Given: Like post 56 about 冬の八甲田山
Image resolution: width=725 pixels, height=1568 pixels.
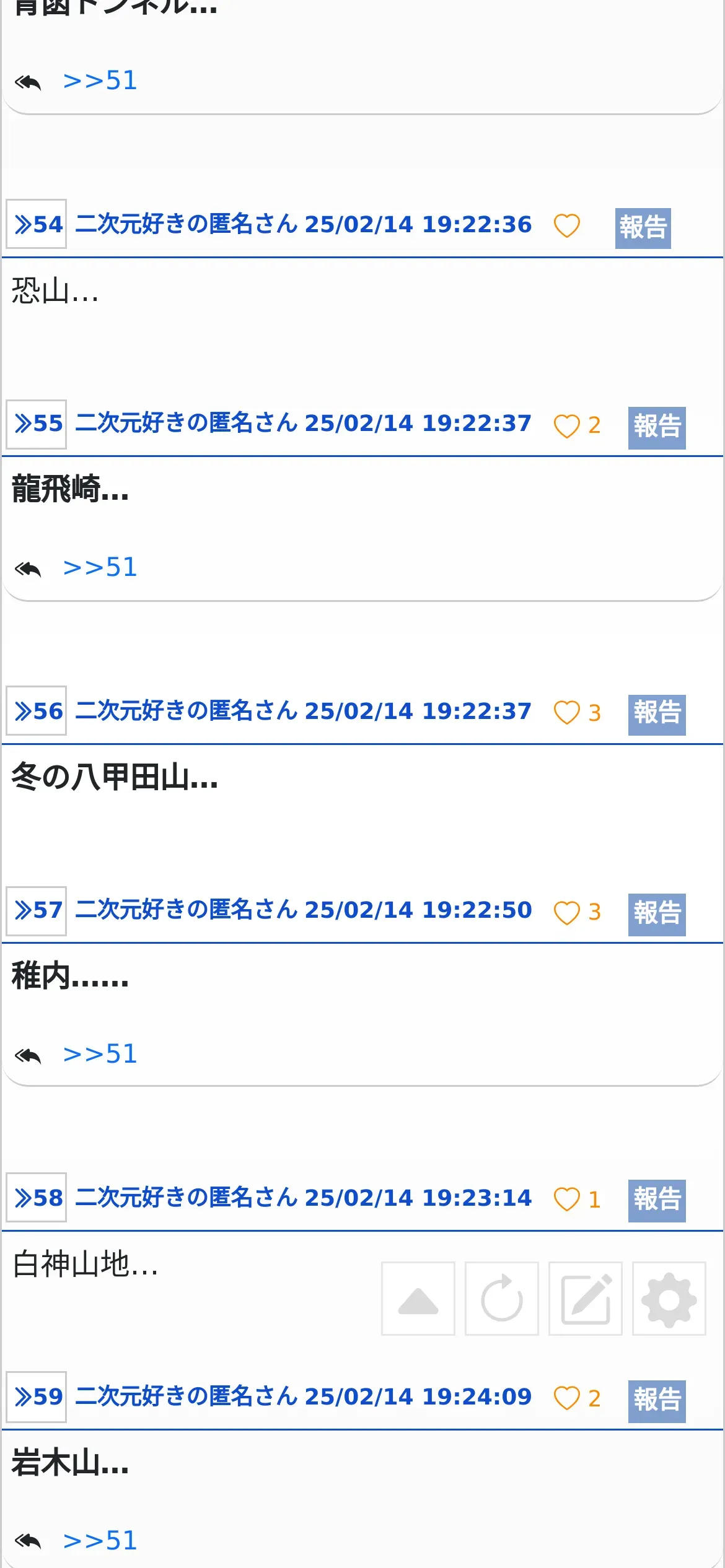Looking at the screenshot, I should point(566,713).
